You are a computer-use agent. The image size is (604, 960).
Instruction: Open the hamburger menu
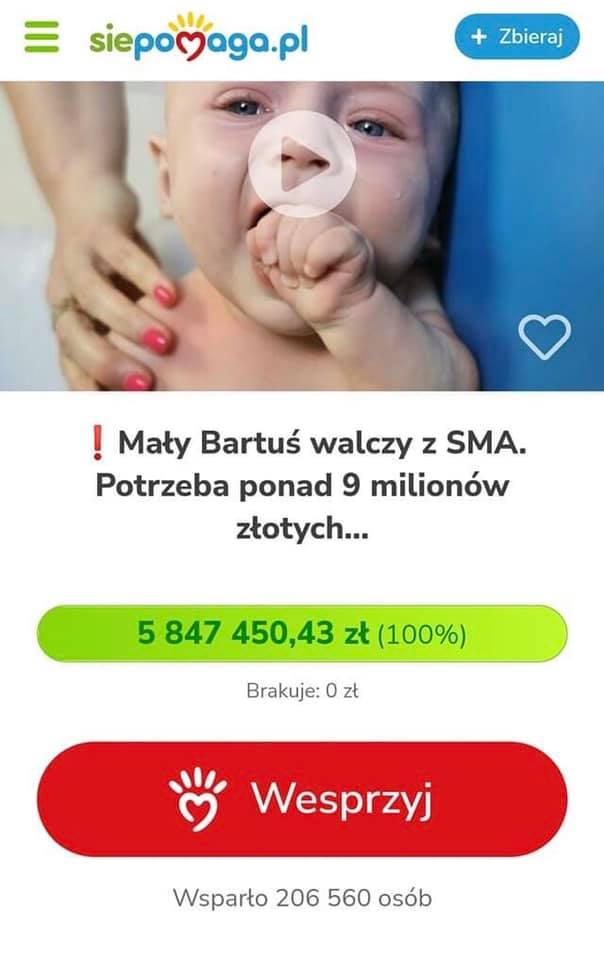pos(41,37)
